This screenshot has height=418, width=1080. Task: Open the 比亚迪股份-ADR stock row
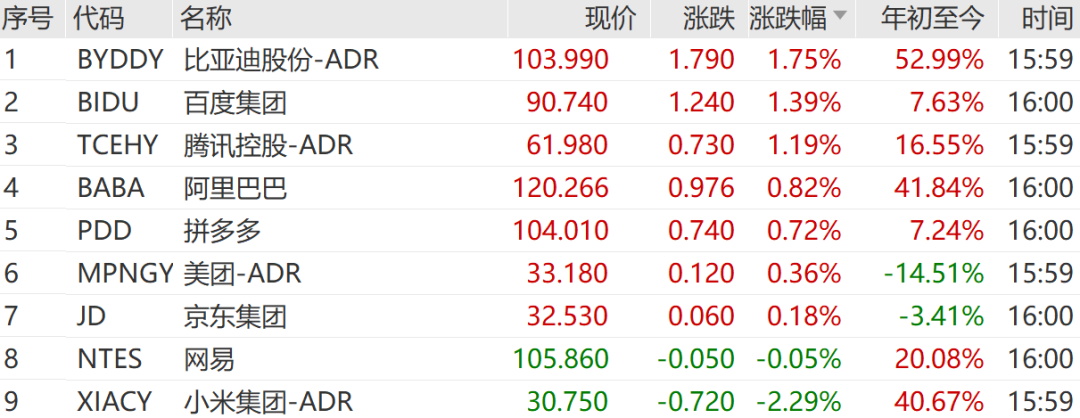click(x=282, y=60)
